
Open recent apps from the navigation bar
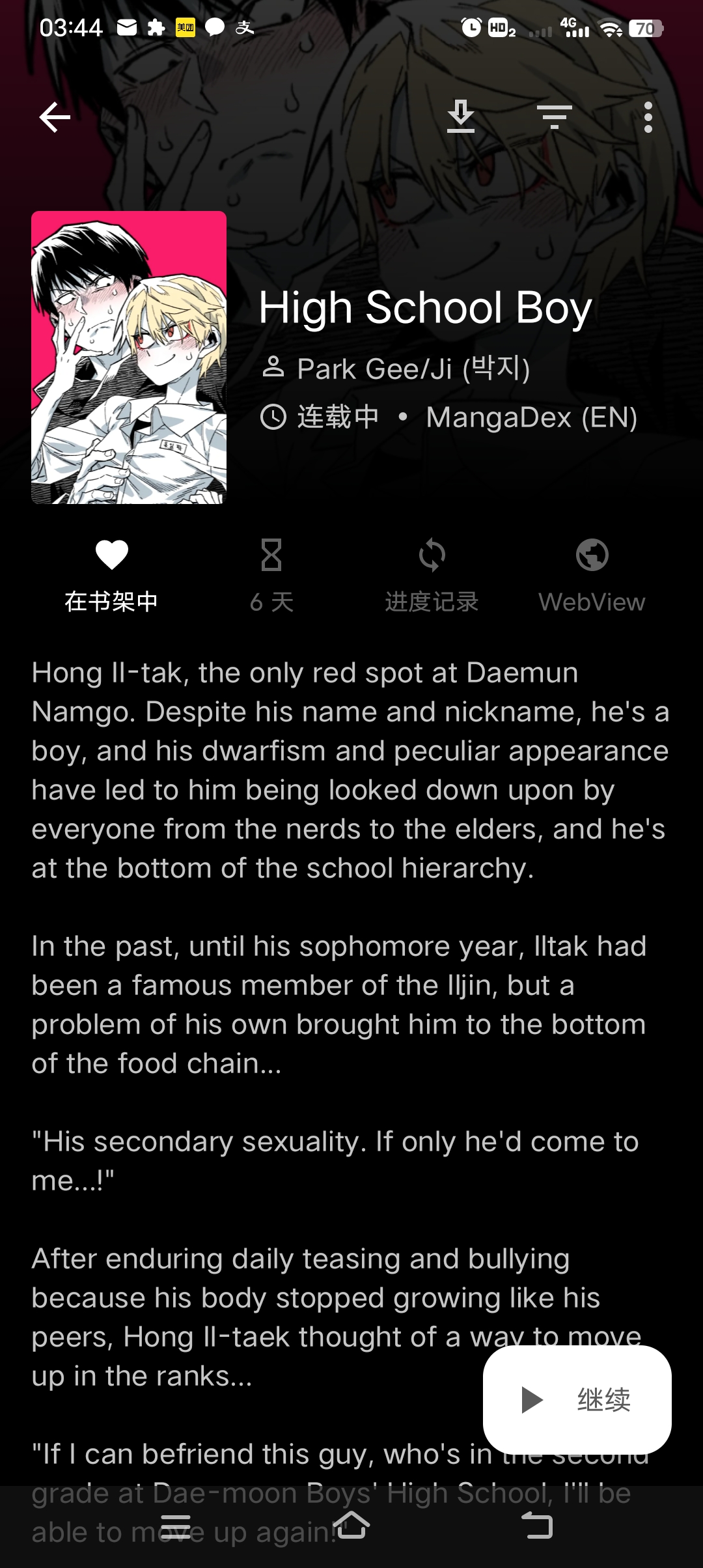(x=175, y=1525)
